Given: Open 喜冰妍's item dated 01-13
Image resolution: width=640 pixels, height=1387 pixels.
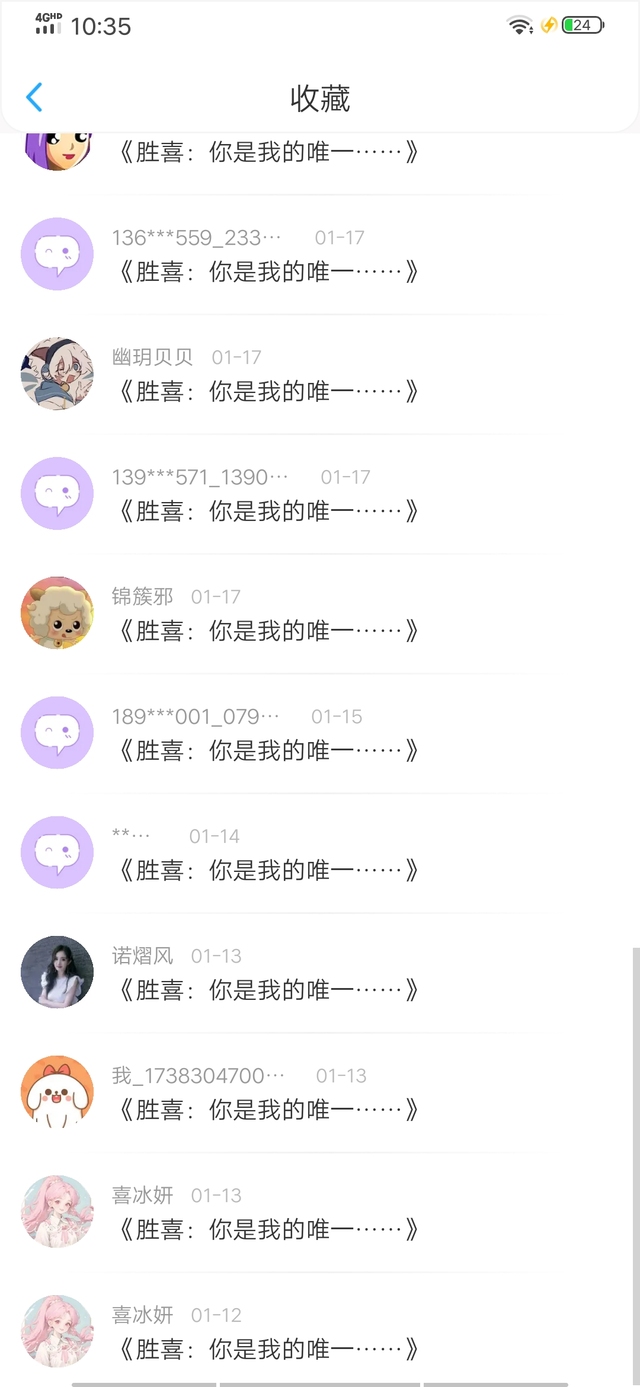Looking at the screenshot, I should coord(320,1212).
